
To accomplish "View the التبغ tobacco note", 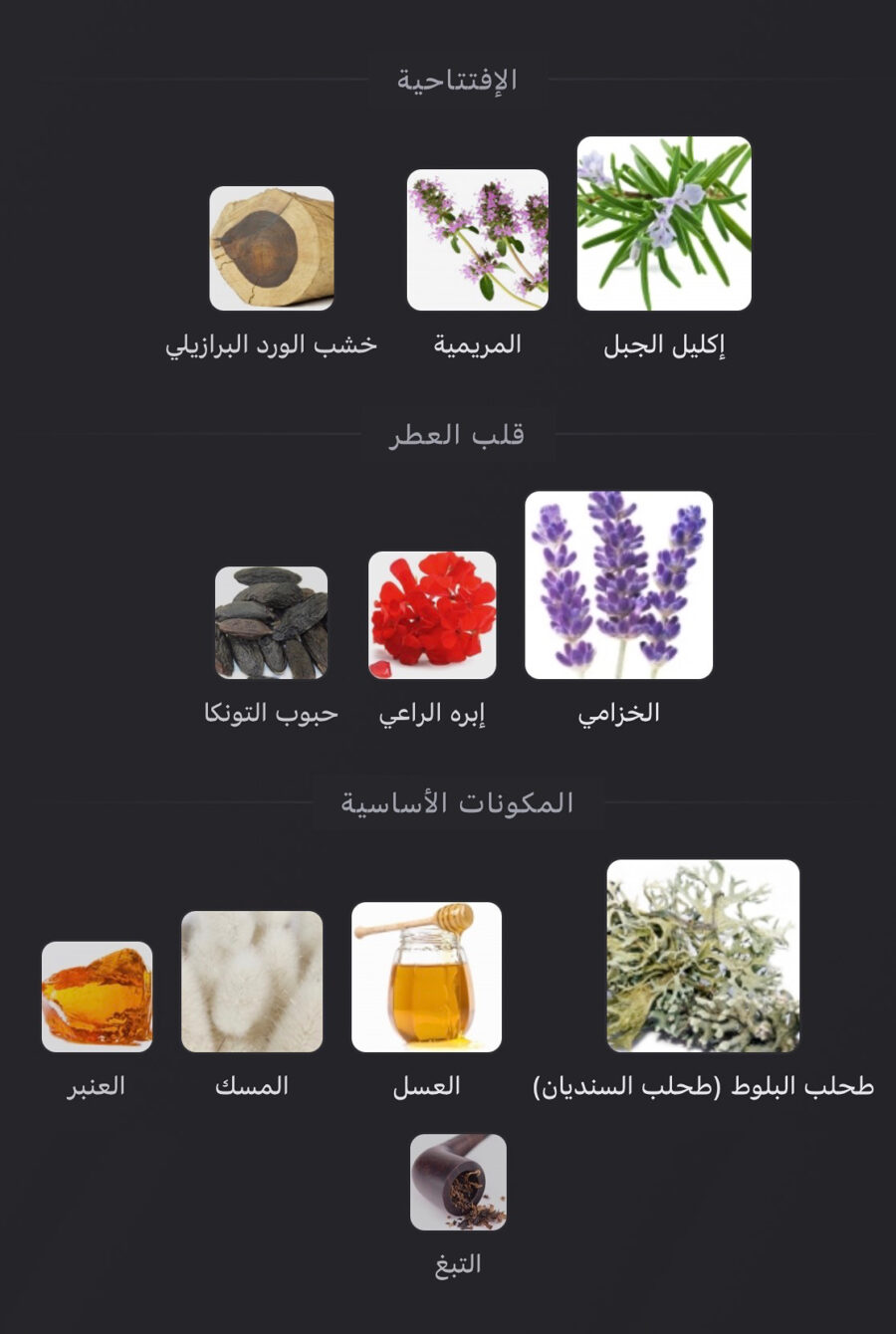I will [x=458, y=1183].
